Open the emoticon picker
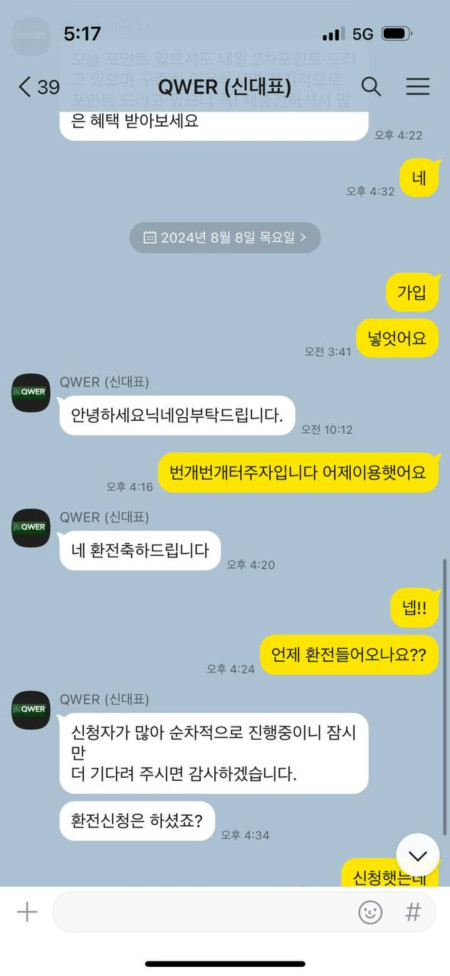 pos(370,913)
